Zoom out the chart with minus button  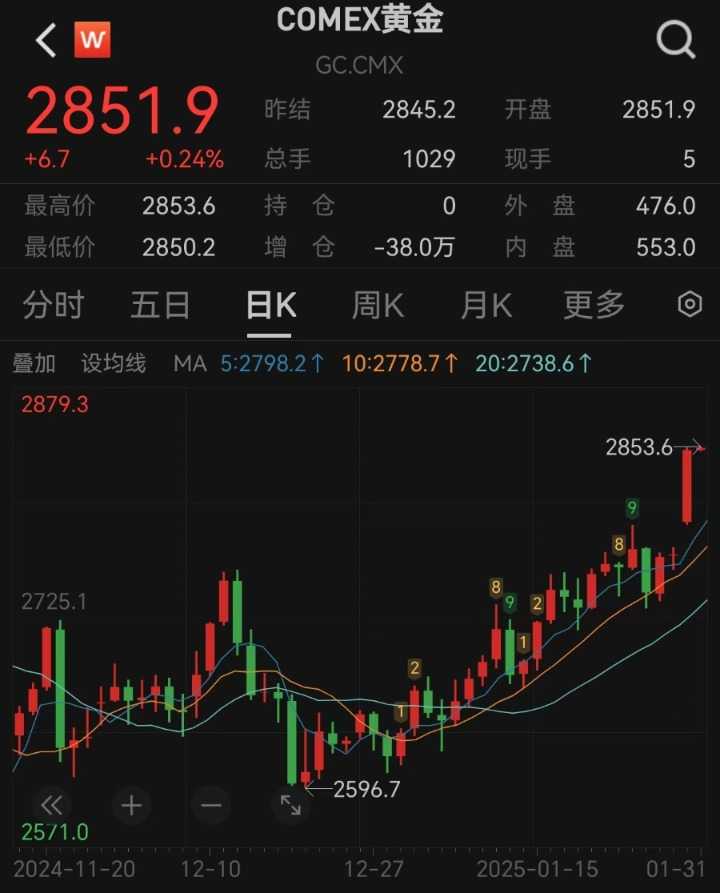211,805
